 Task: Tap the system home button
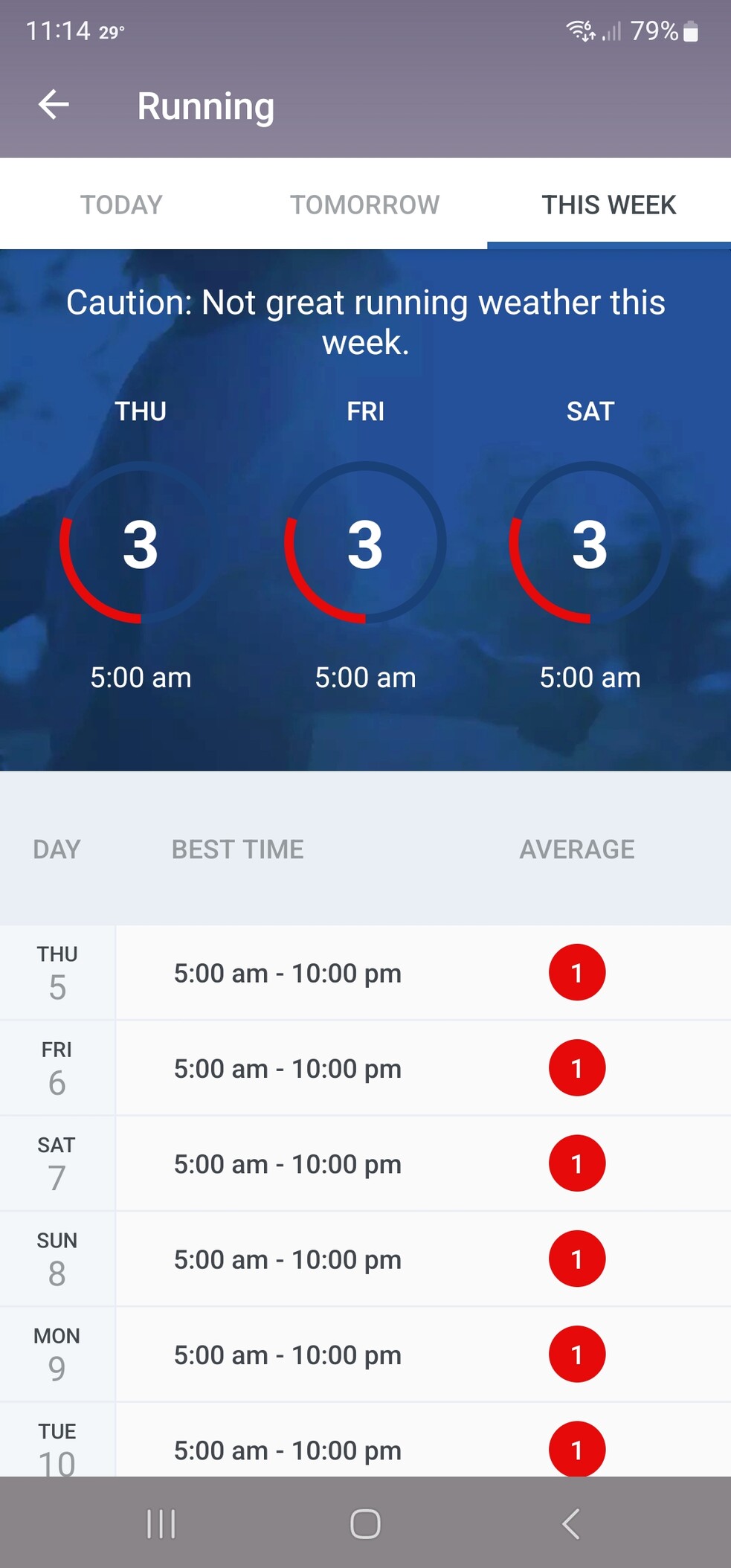[x=365, y=1523]
